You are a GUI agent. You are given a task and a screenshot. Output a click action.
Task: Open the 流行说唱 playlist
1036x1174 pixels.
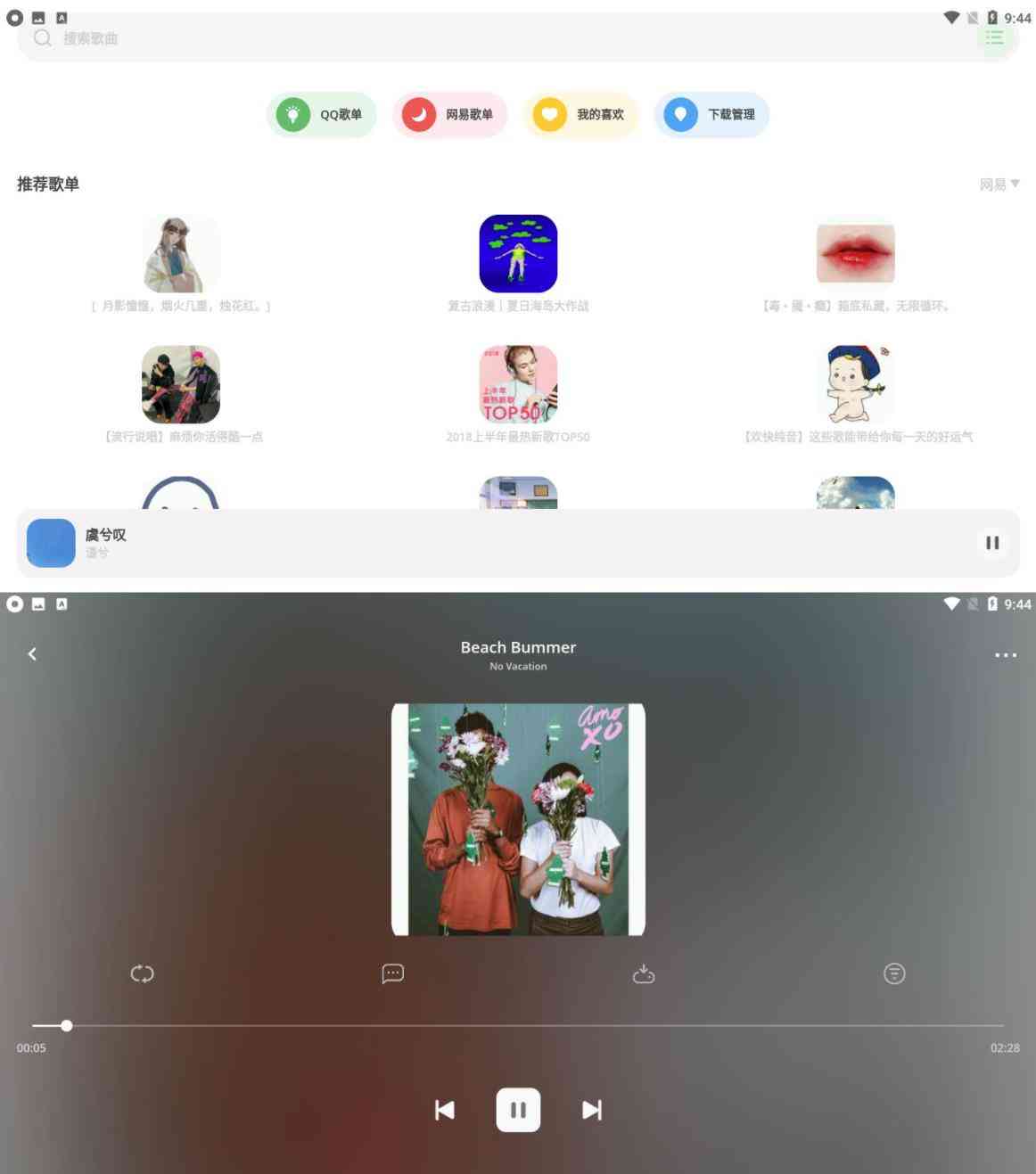tap(181, 385)
